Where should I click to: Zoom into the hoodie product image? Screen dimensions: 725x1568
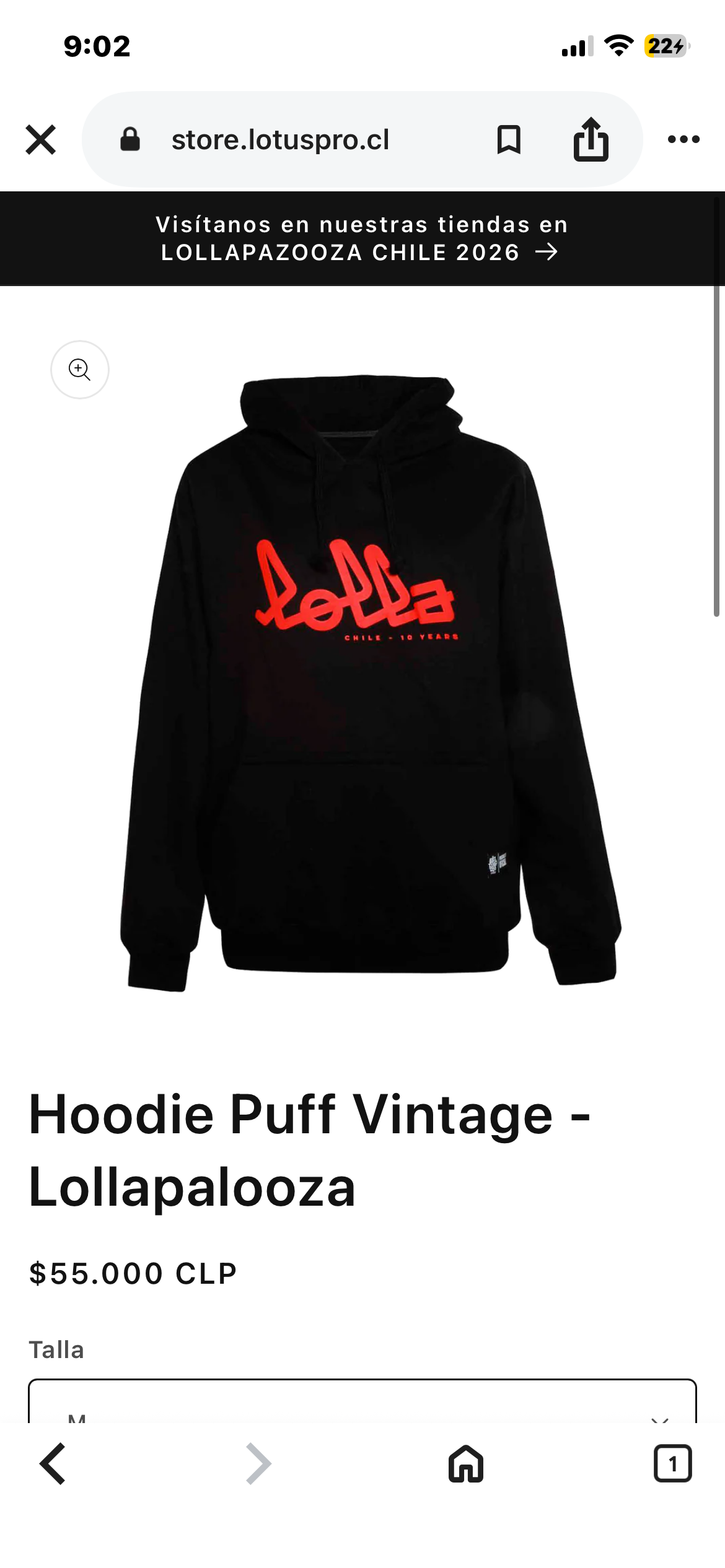pos(80,370)
